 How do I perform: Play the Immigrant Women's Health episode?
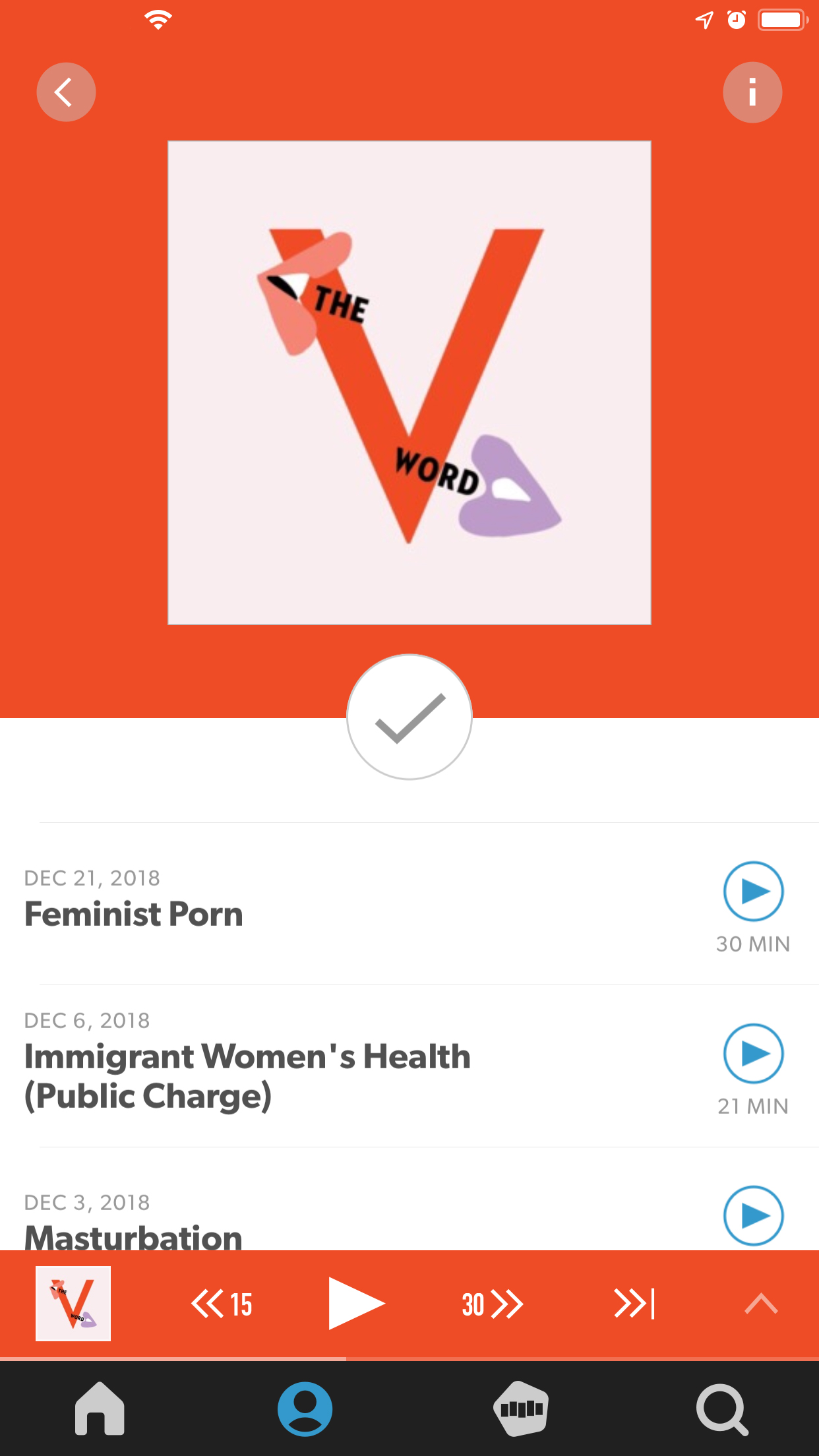(753, 1054)
